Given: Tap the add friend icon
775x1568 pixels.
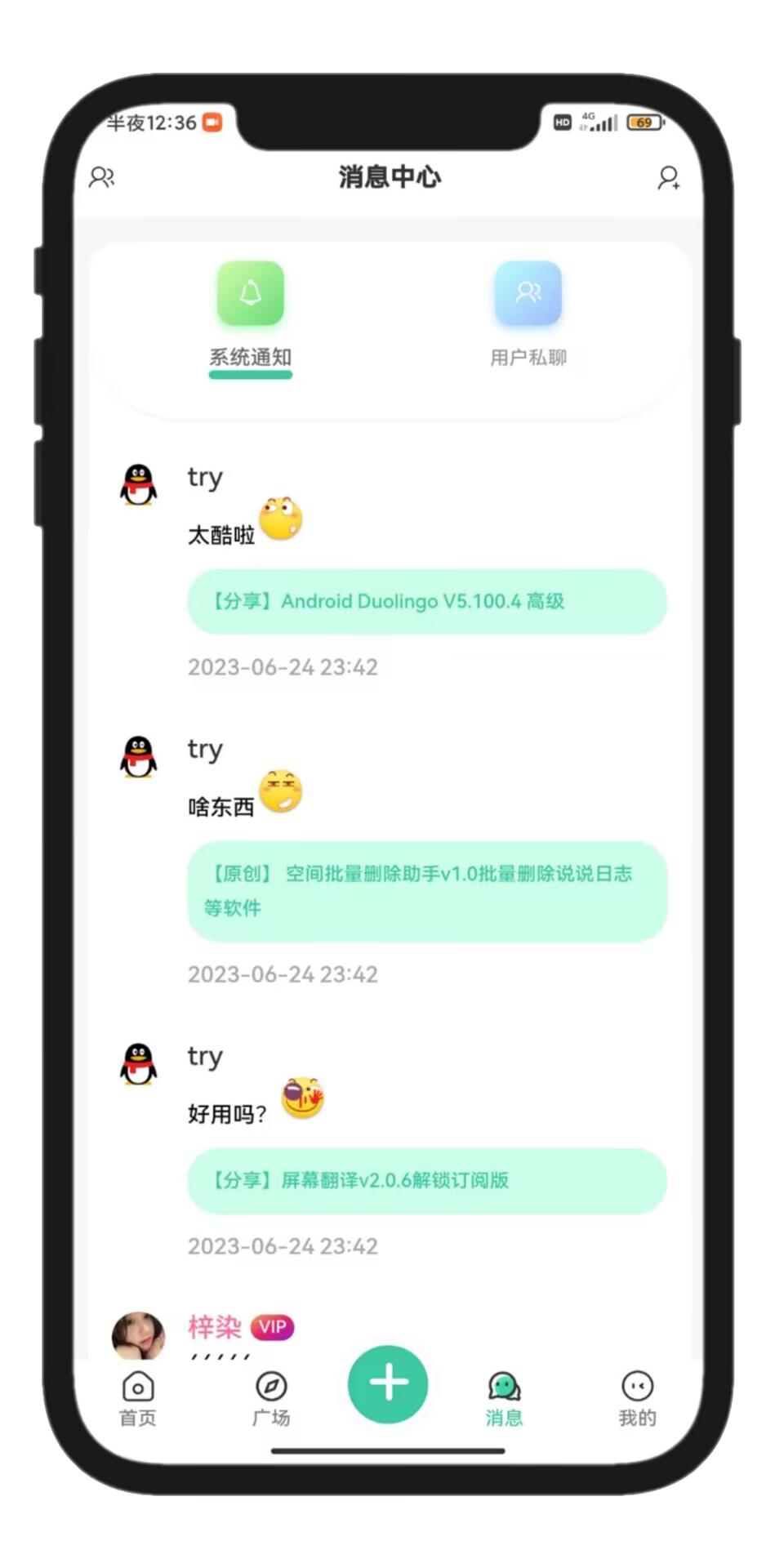Looking at the screenshot, I should pos(668,177).
